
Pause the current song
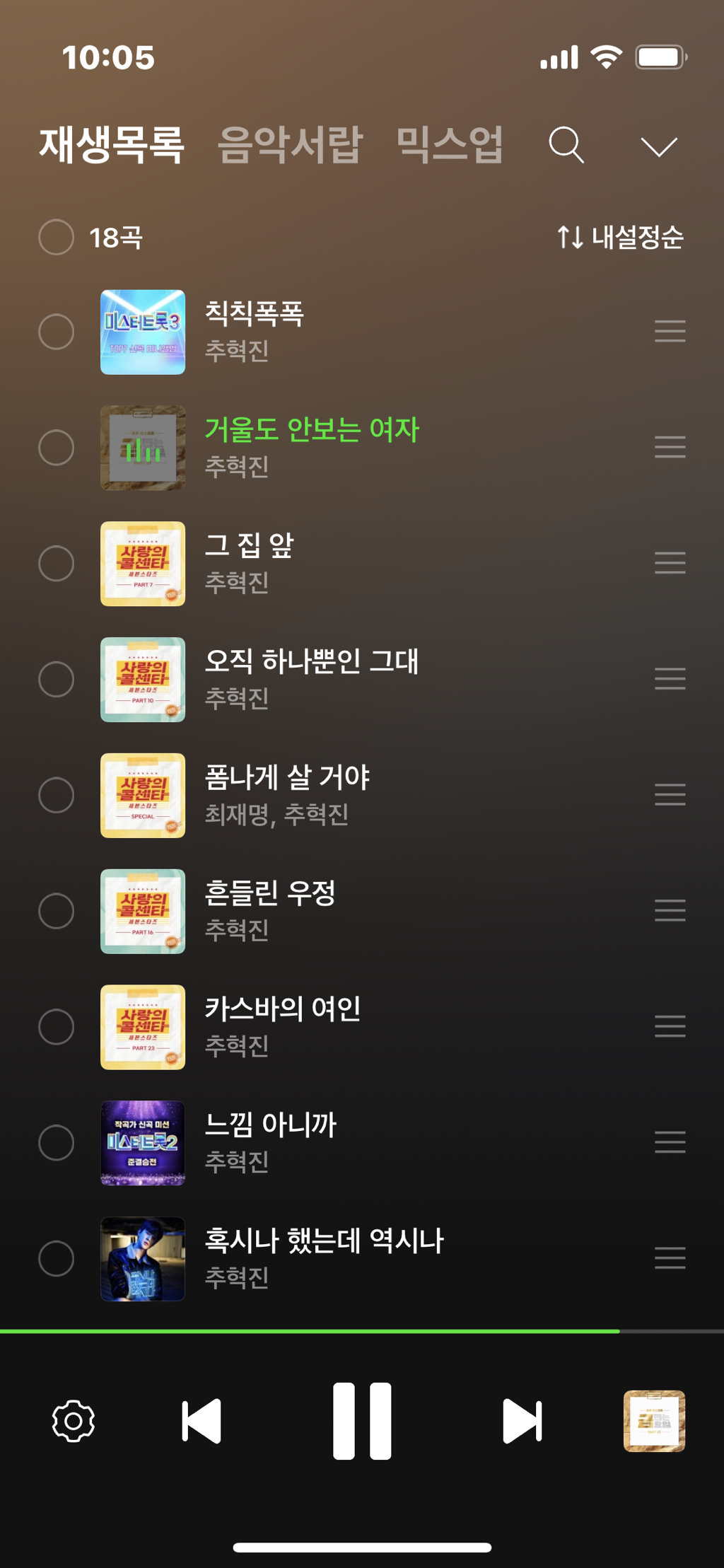coord(362,1421)
